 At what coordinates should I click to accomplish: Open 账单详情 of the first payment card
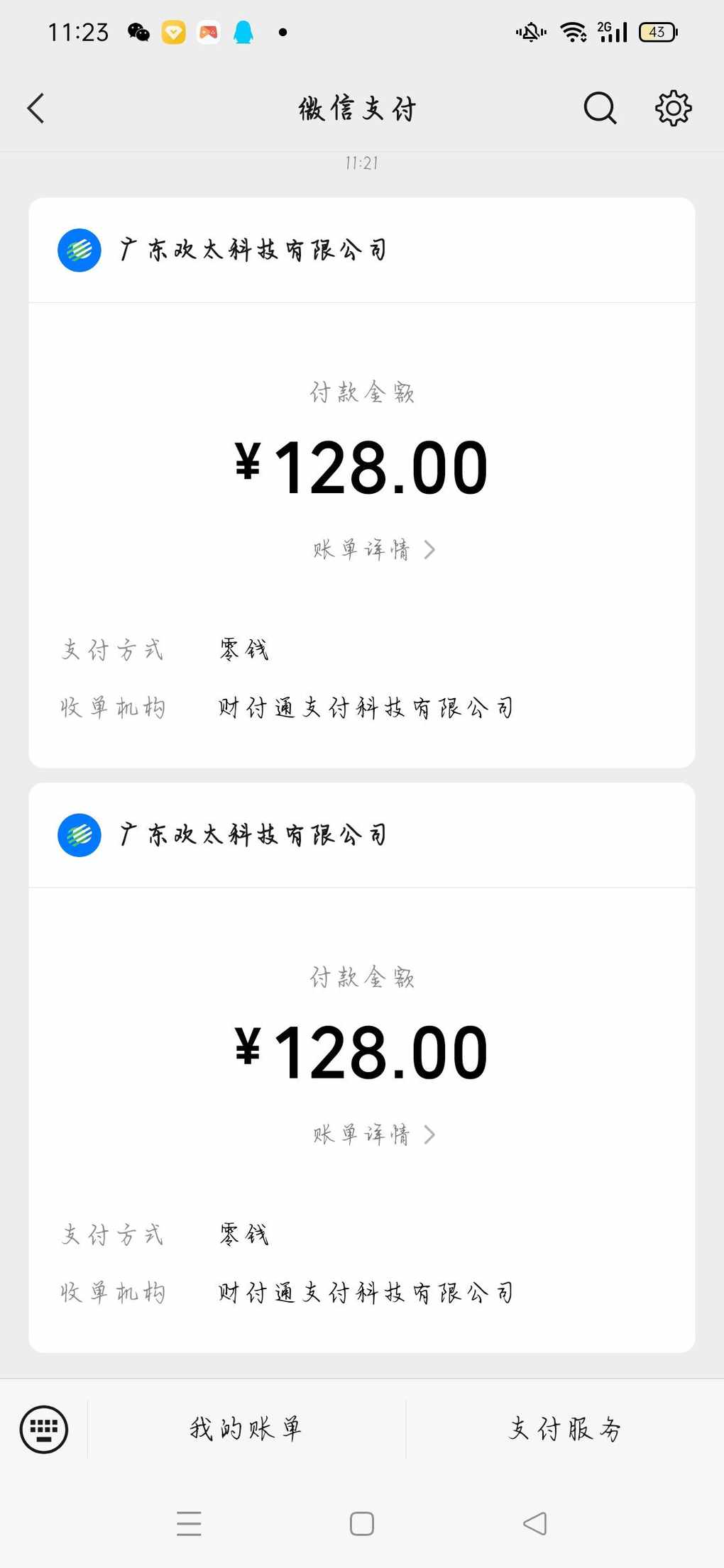(373, 550)
